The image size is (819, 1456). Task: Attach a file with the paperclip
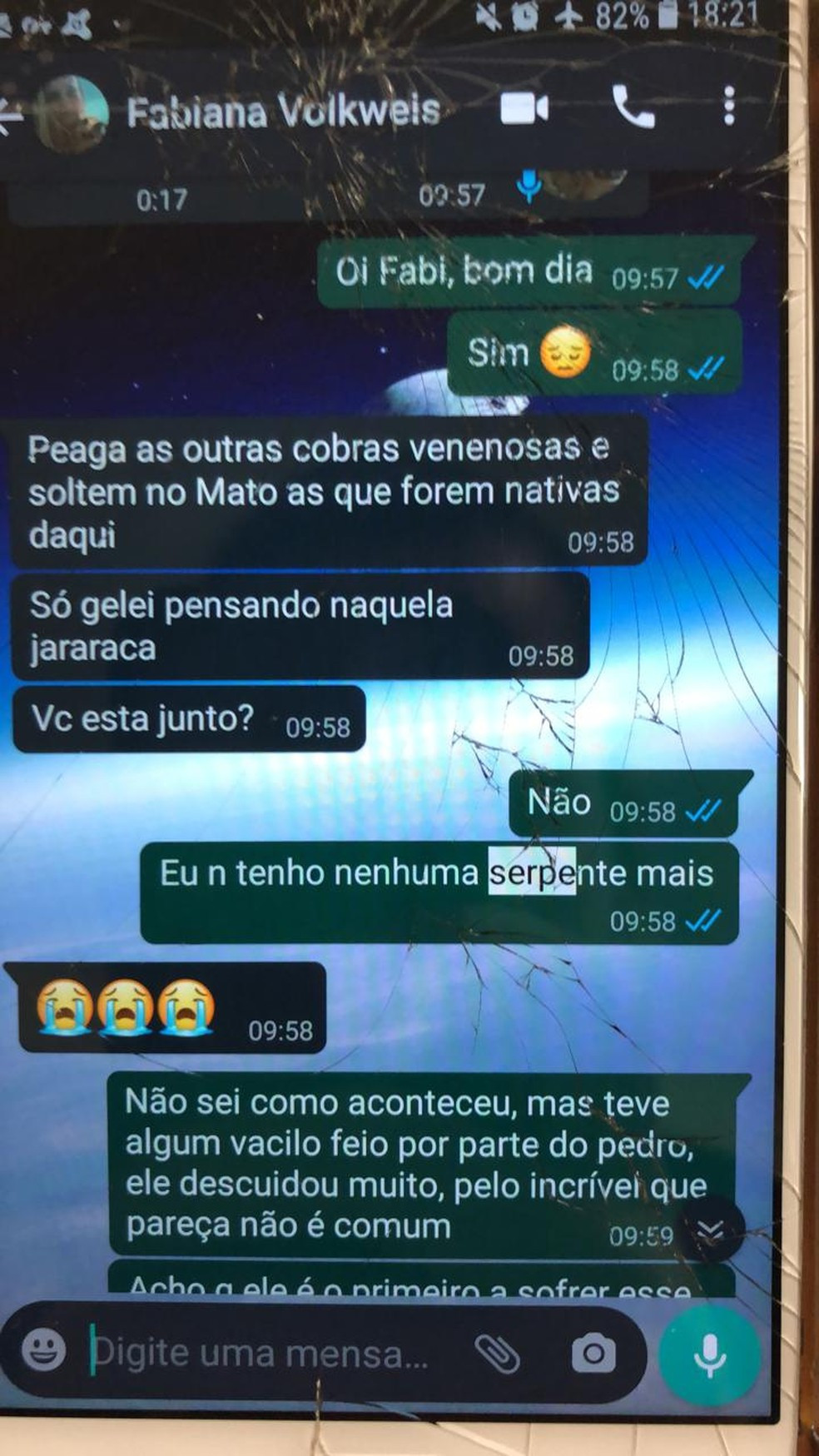coord(497,1353)
